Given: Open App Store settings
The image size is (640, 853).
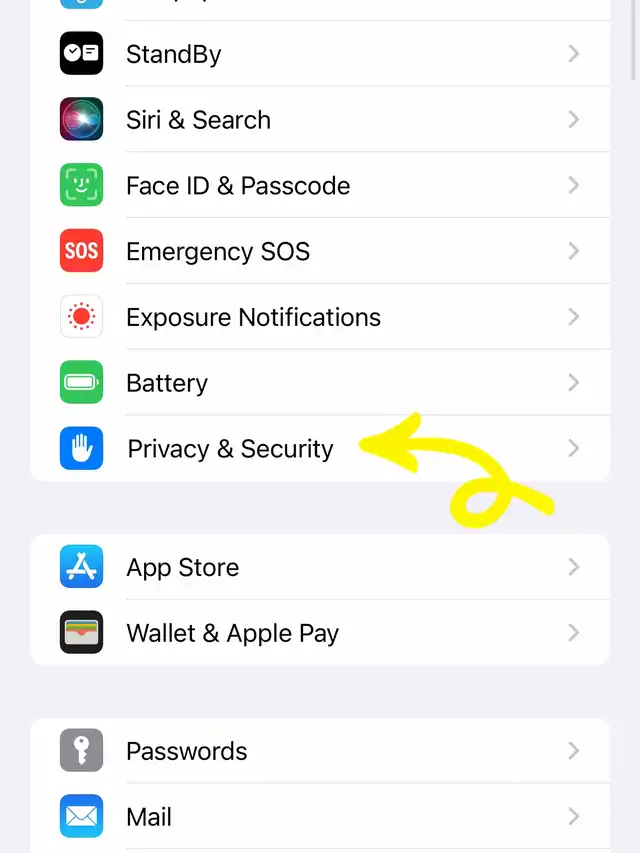Looking at the screenshot, I should point(320,567).
